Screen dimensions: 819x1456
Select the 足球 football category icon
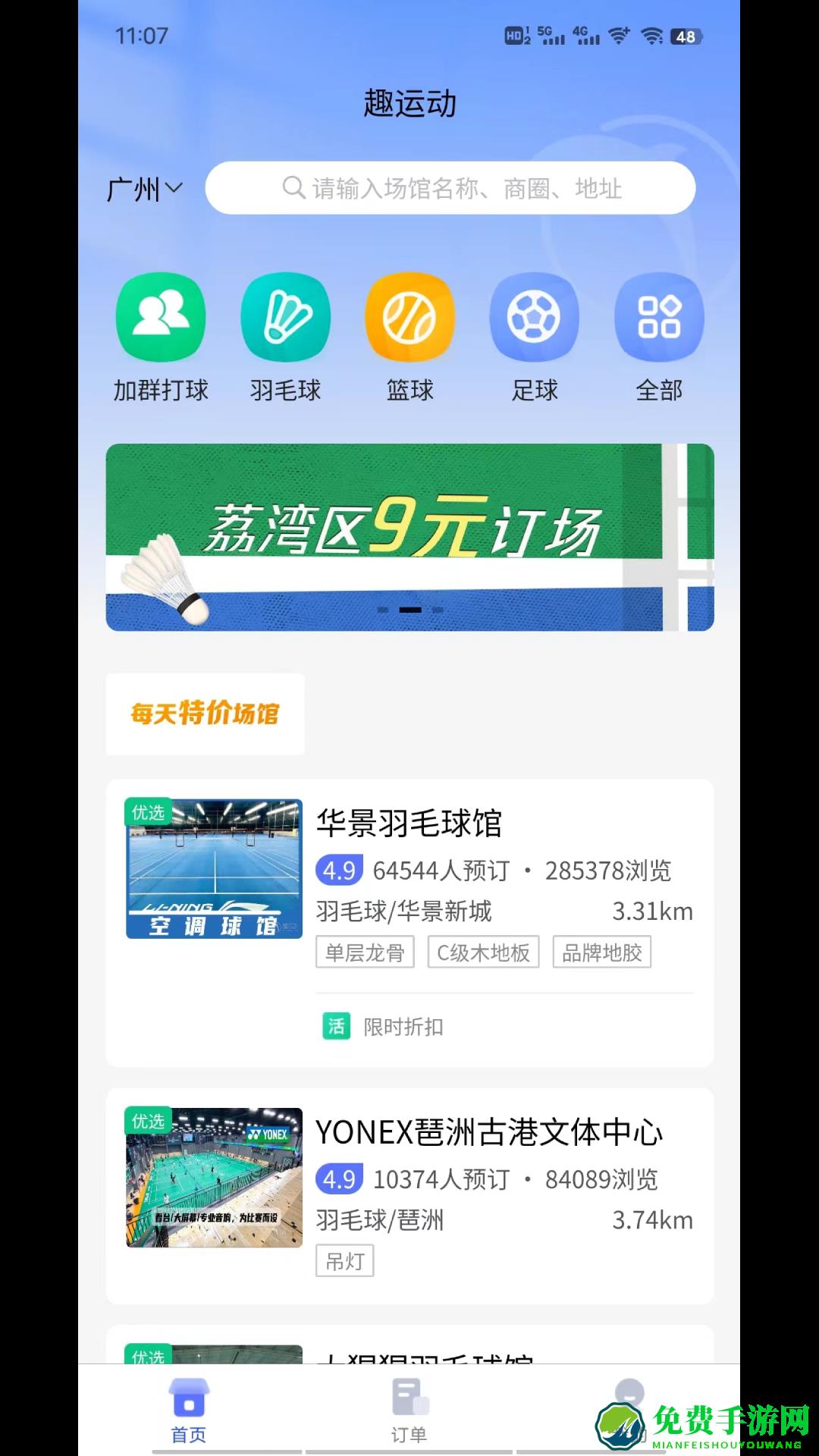(535, 318)
